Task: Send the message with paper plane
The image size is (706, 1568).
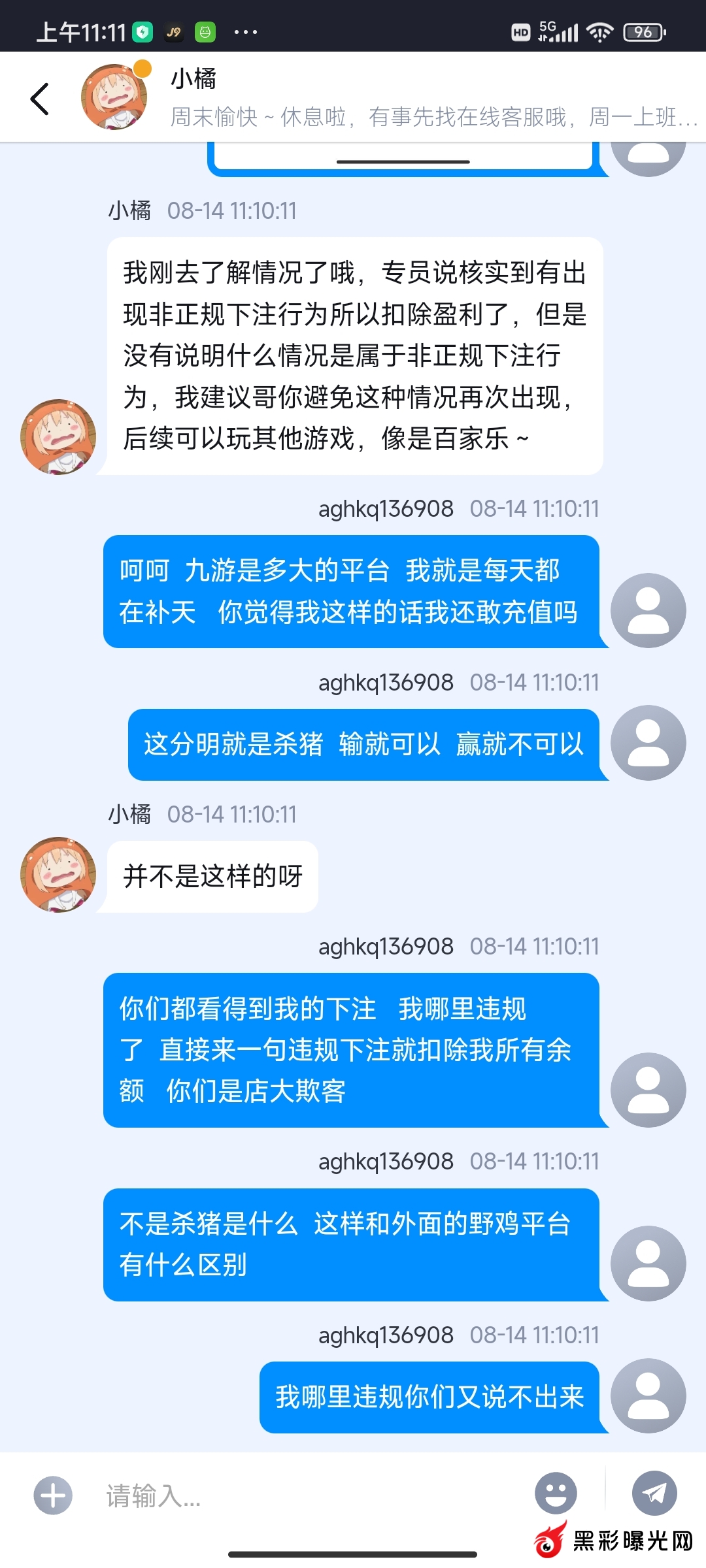Action: coord(654,1494)
